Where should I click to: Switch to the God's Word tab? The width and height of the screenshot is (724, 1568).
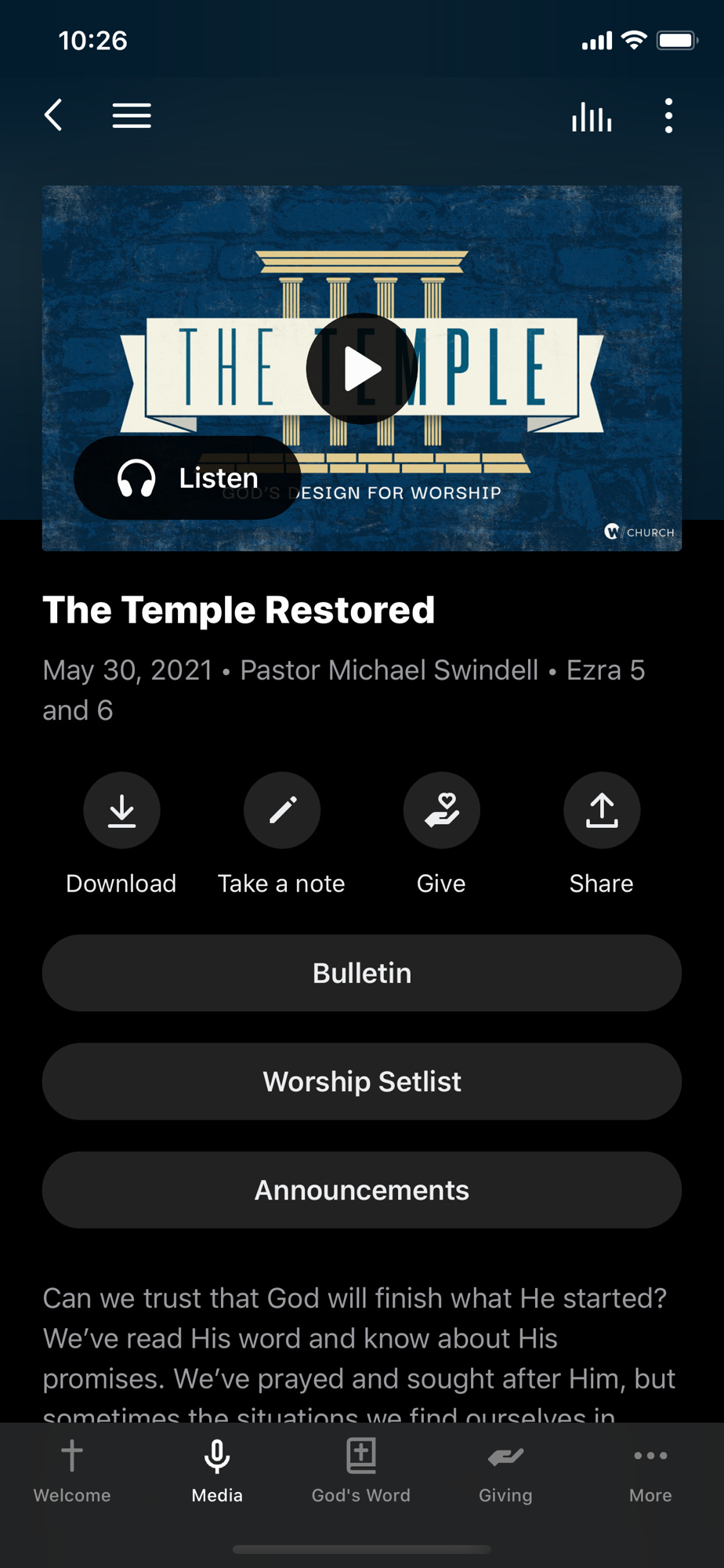coord(361,1471)
